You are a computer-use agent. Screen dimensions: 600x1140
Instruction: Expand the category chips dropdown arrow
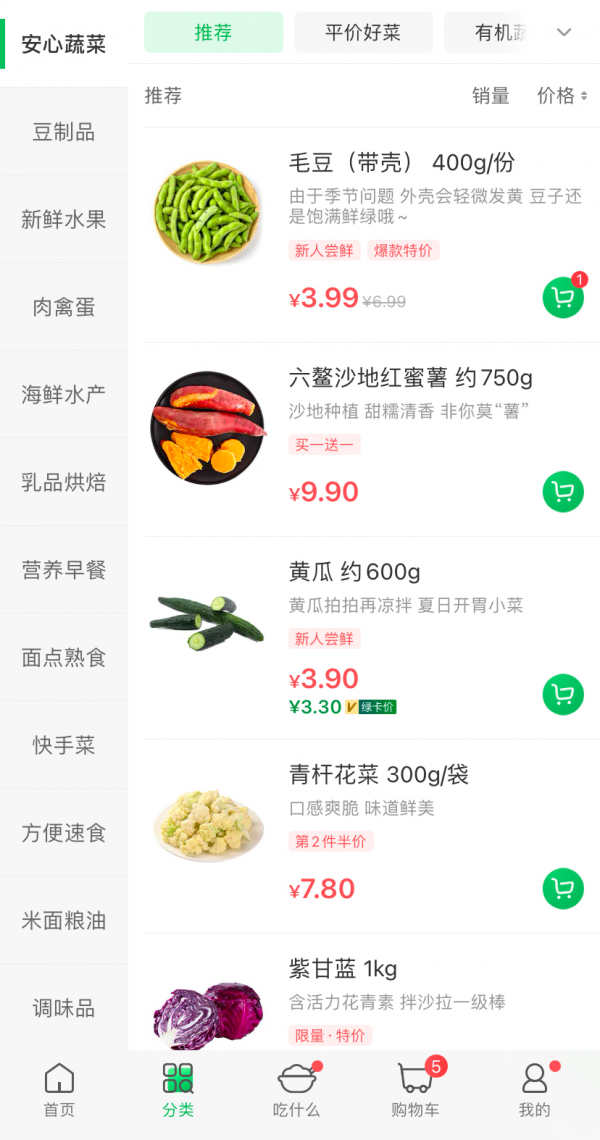coord(564,32)
